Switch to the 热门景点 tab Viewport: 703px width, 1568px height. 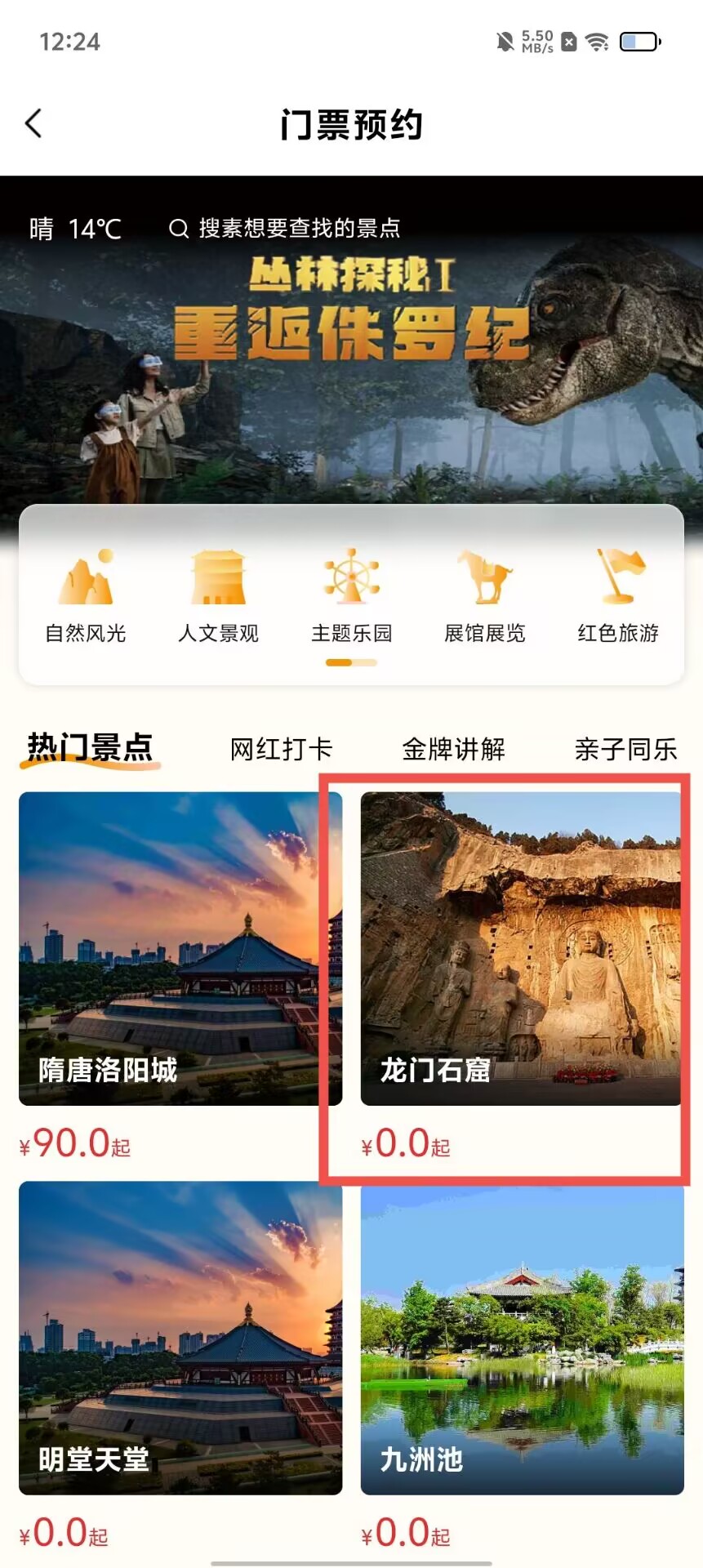[90, 748]
